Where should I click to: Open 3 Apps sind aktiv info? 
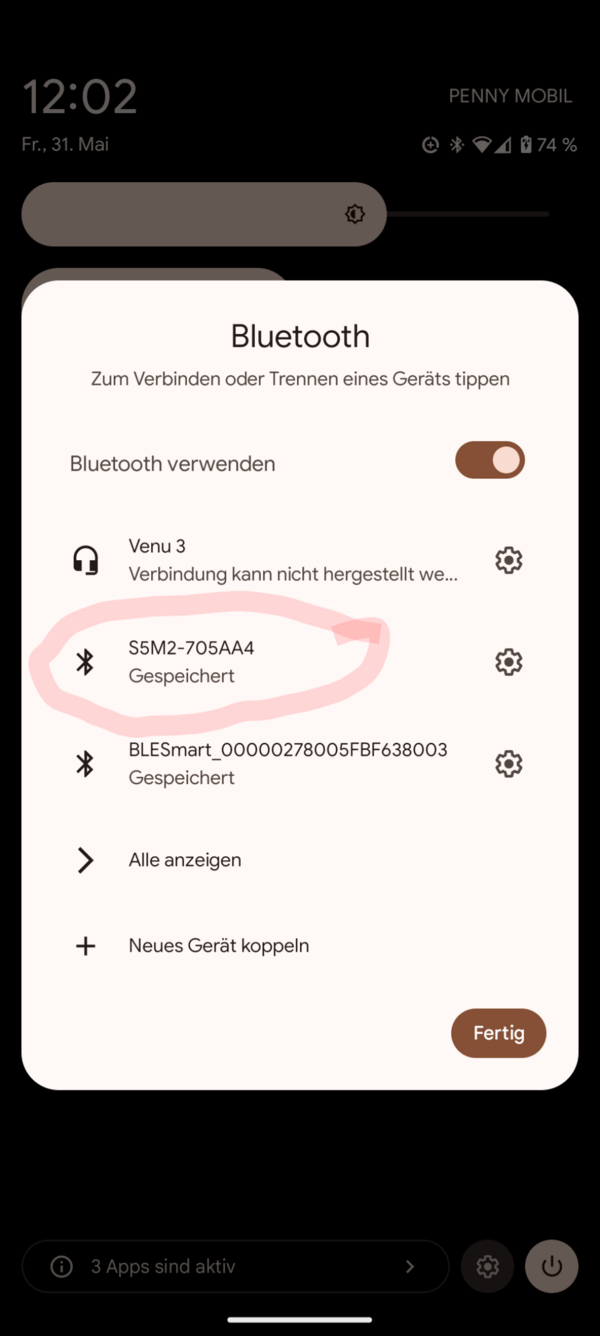tap(235, 1266)
